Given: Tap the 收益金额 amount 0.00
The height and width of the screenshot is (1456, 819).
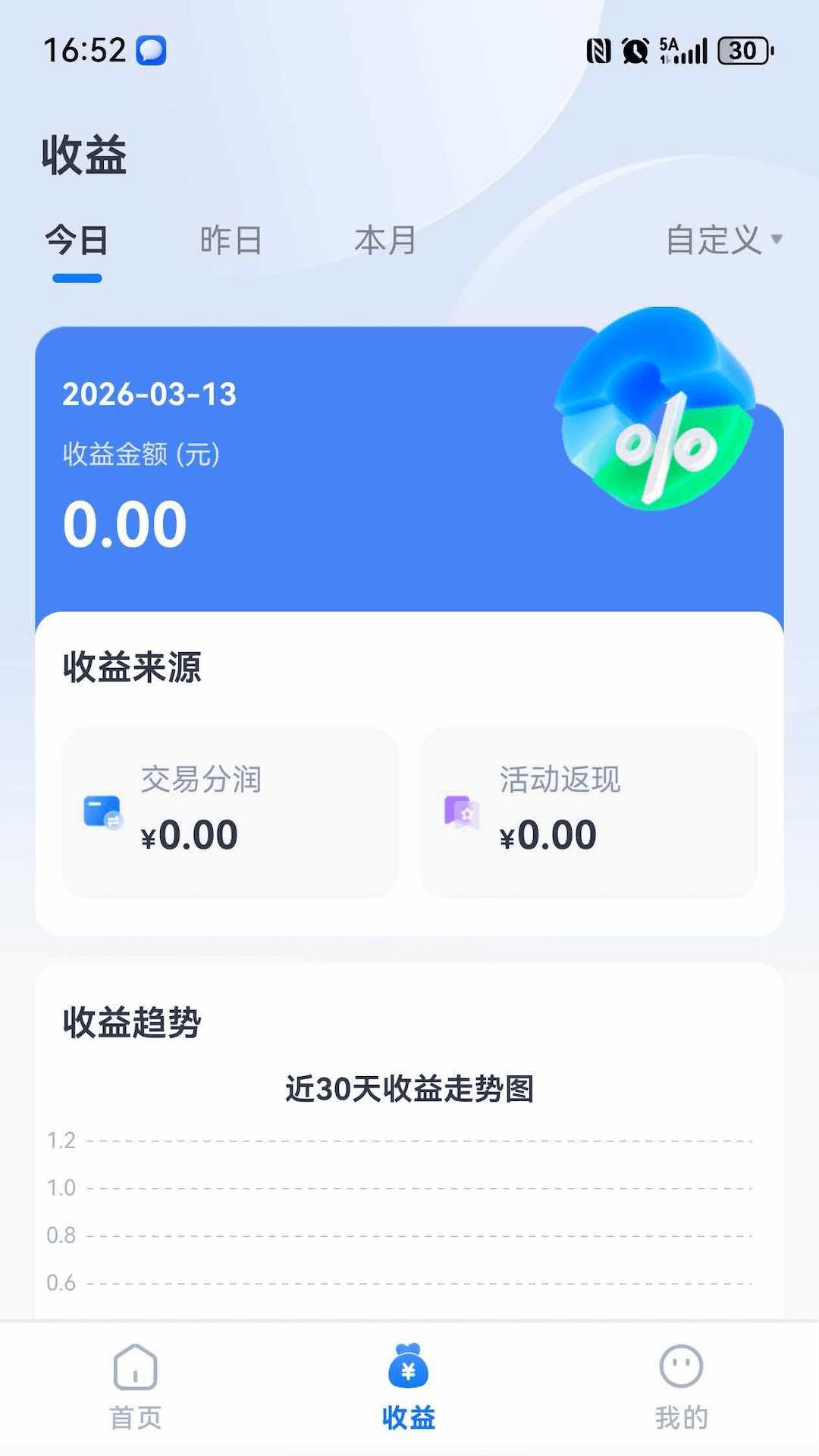Looking at the screenshot, I should click(x=124, y=522).
